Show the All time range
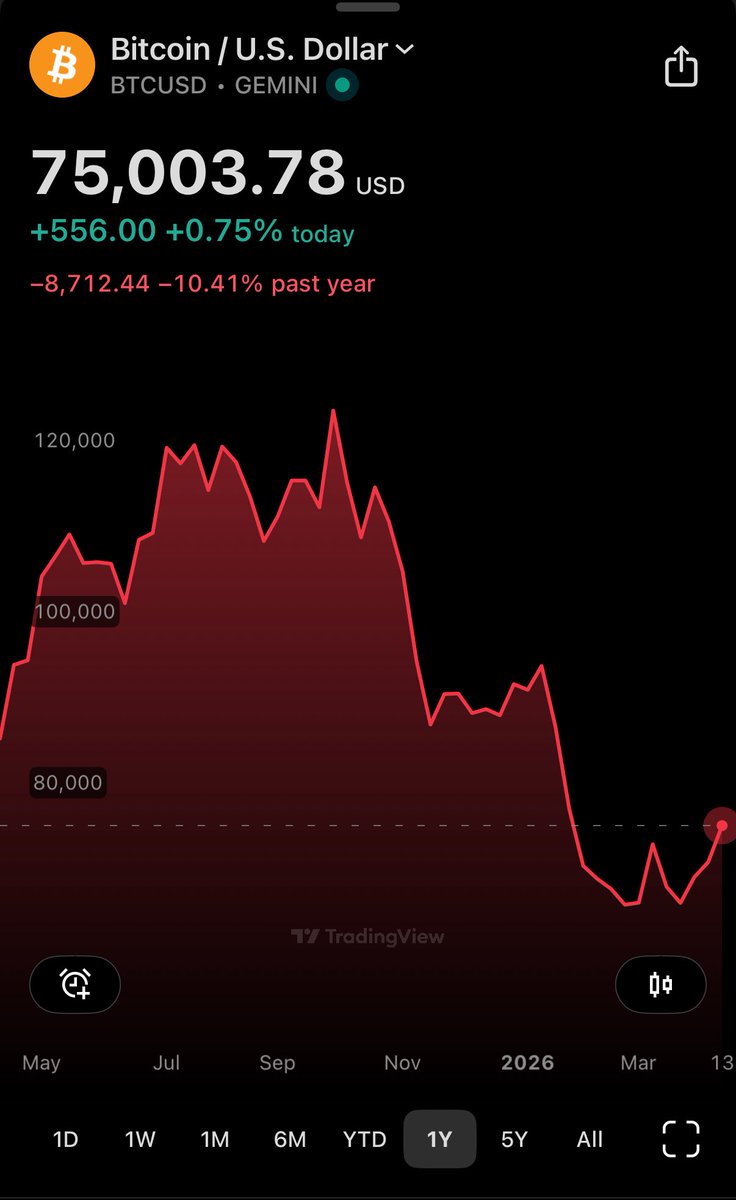This screenshot has height=1200, width=736. [x=589, y=1139]
